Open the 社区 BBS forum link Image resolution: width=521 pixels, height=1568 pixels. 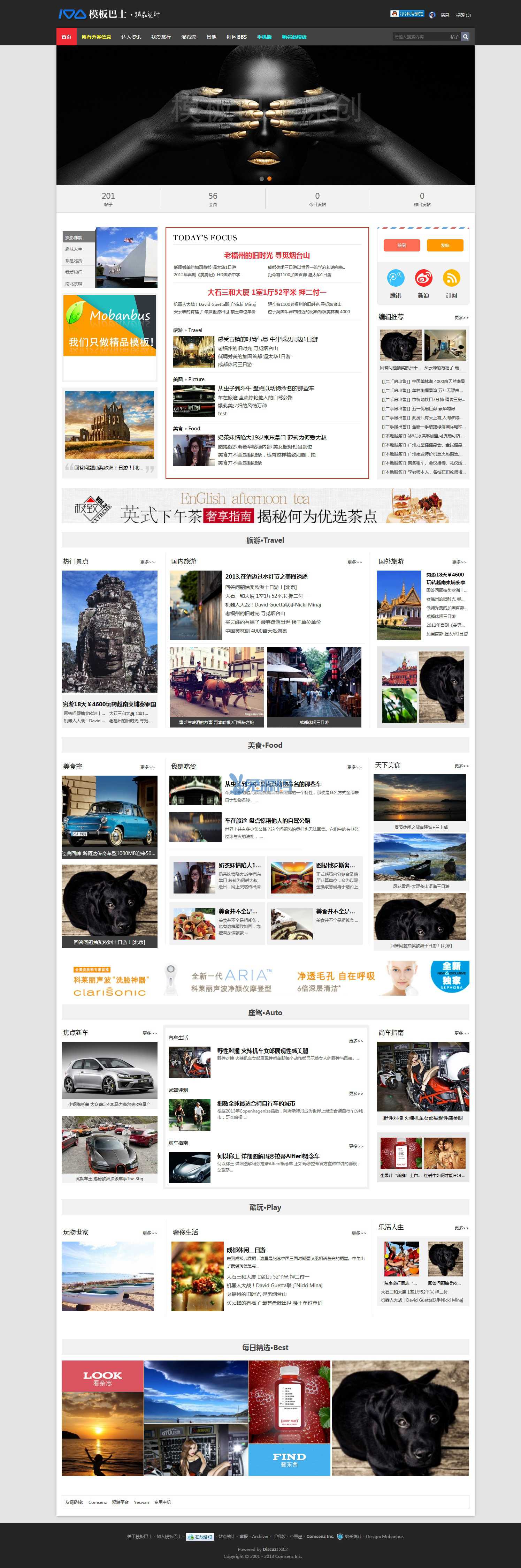click(237, 37)
